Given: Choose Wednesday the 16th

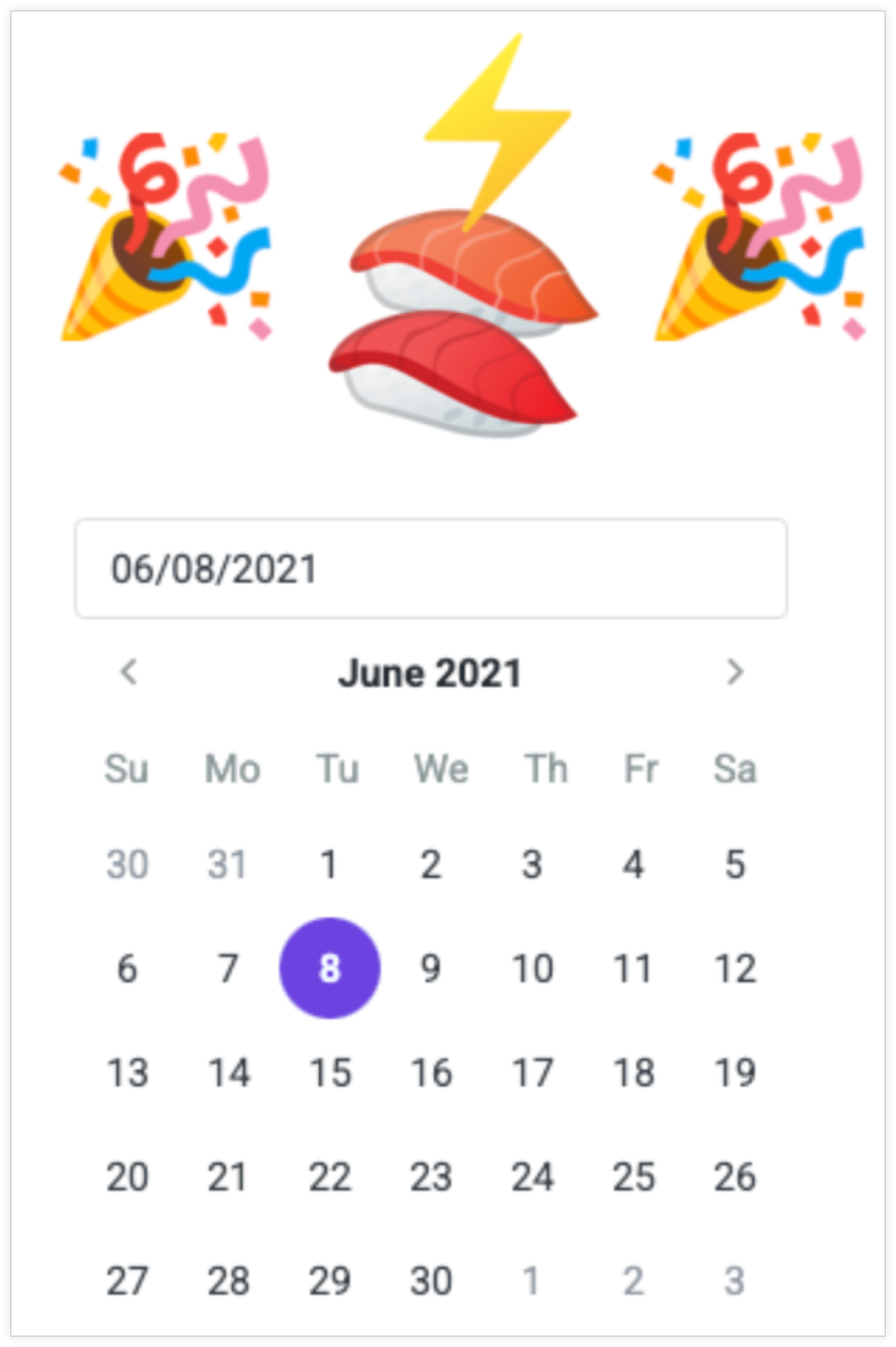Looking at the screenshot, I should [x=431, y=1072].
